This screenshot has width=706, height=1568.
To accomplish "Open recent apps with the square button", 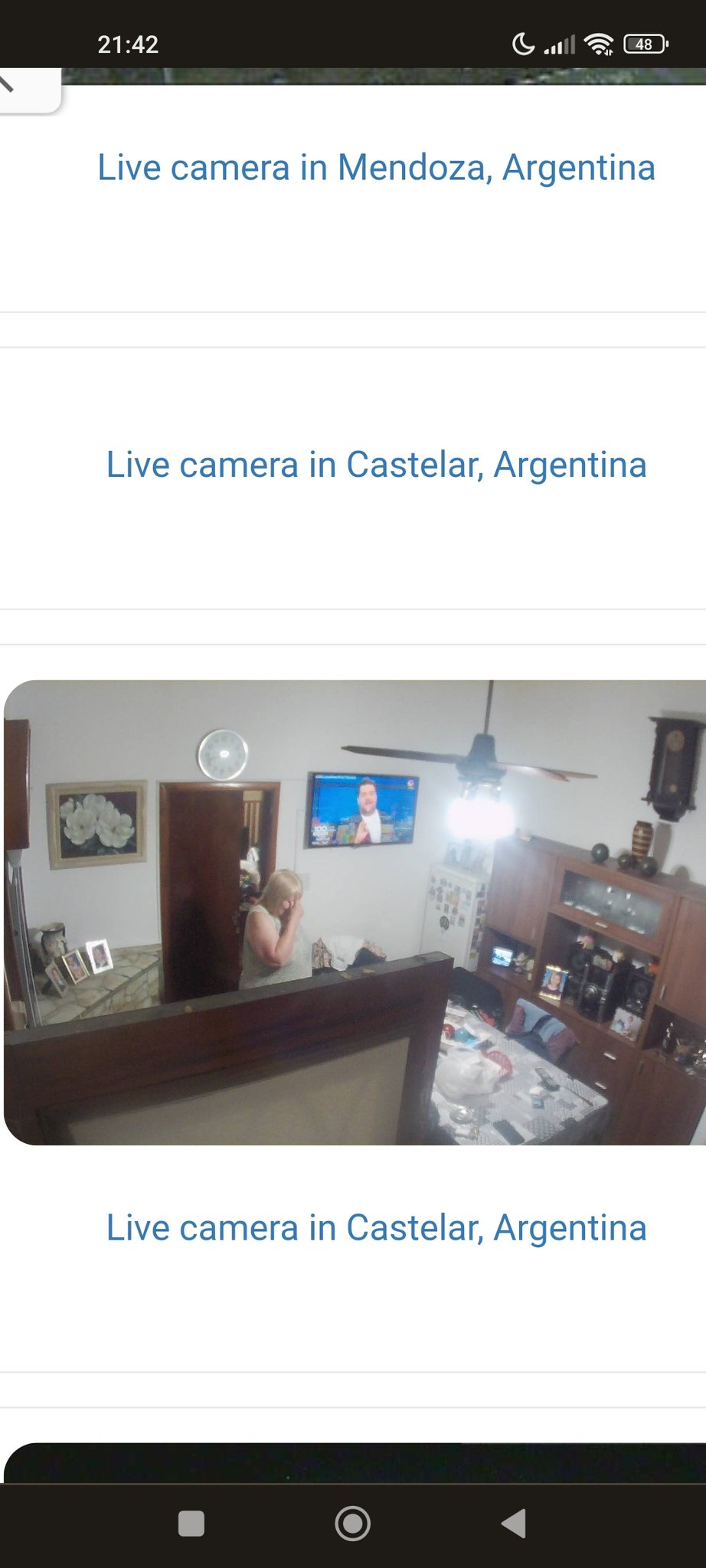I will tap(191, 1523).
